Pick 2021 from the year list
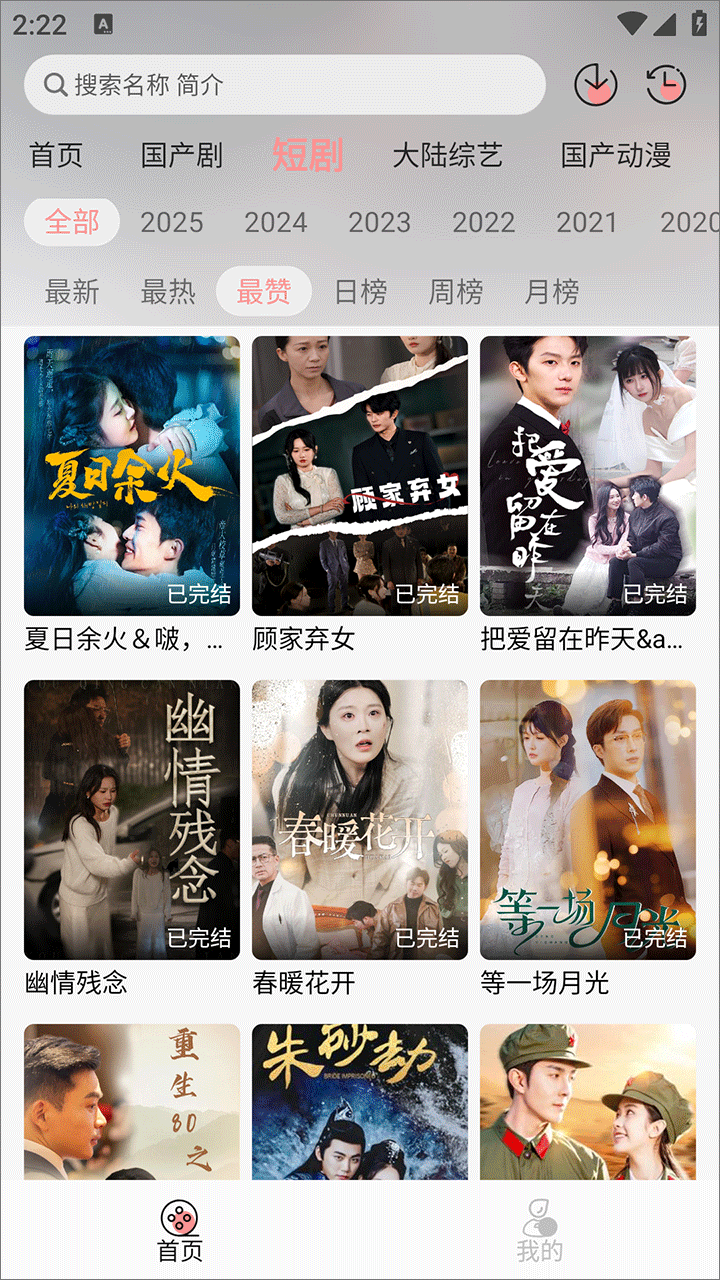Image resolution: width=720 pixels, height=1280 pixels. click(590, 222)
